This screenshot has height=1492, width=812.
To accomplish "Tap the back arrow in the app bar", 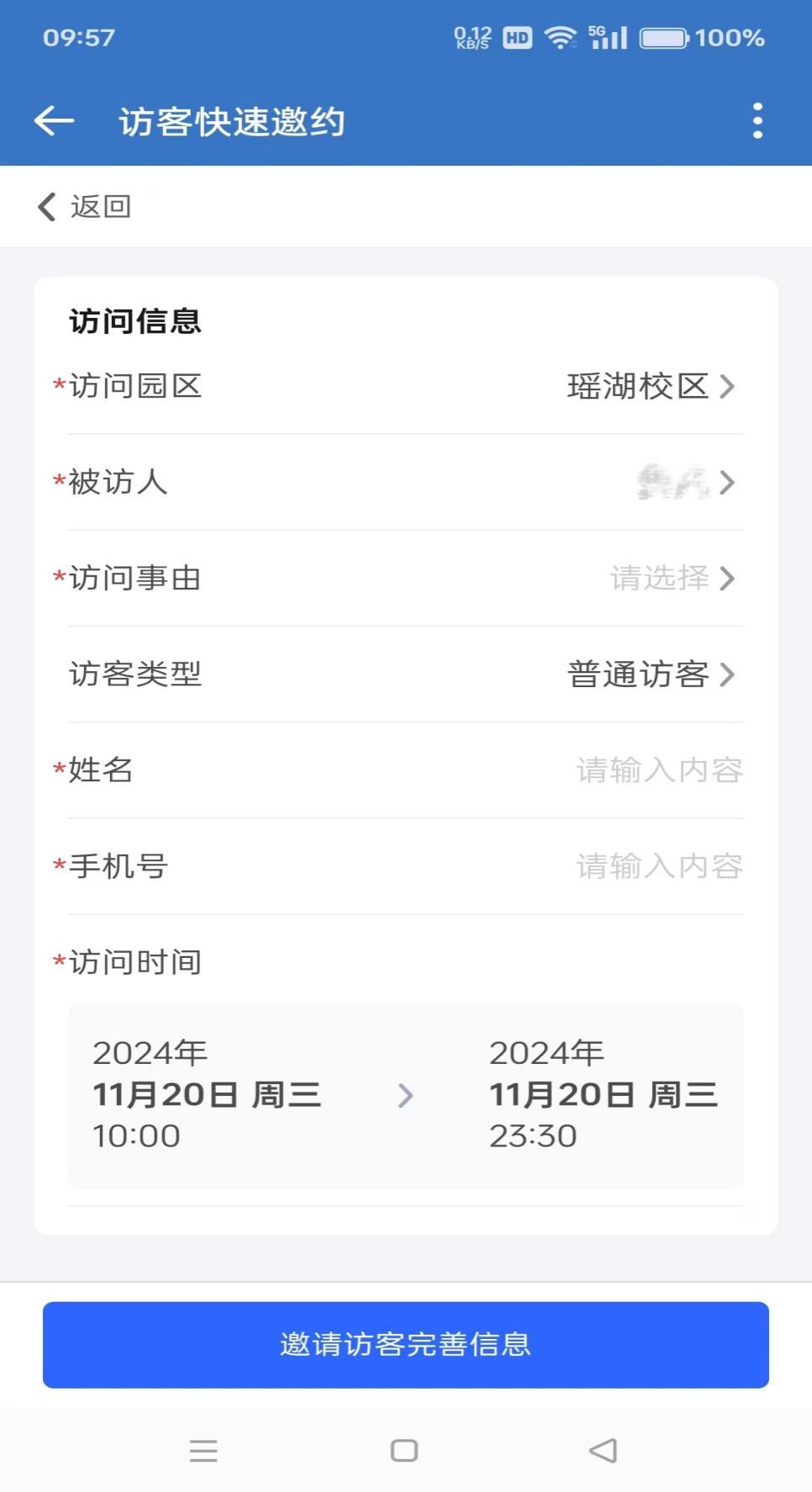I will pos(55,122).
